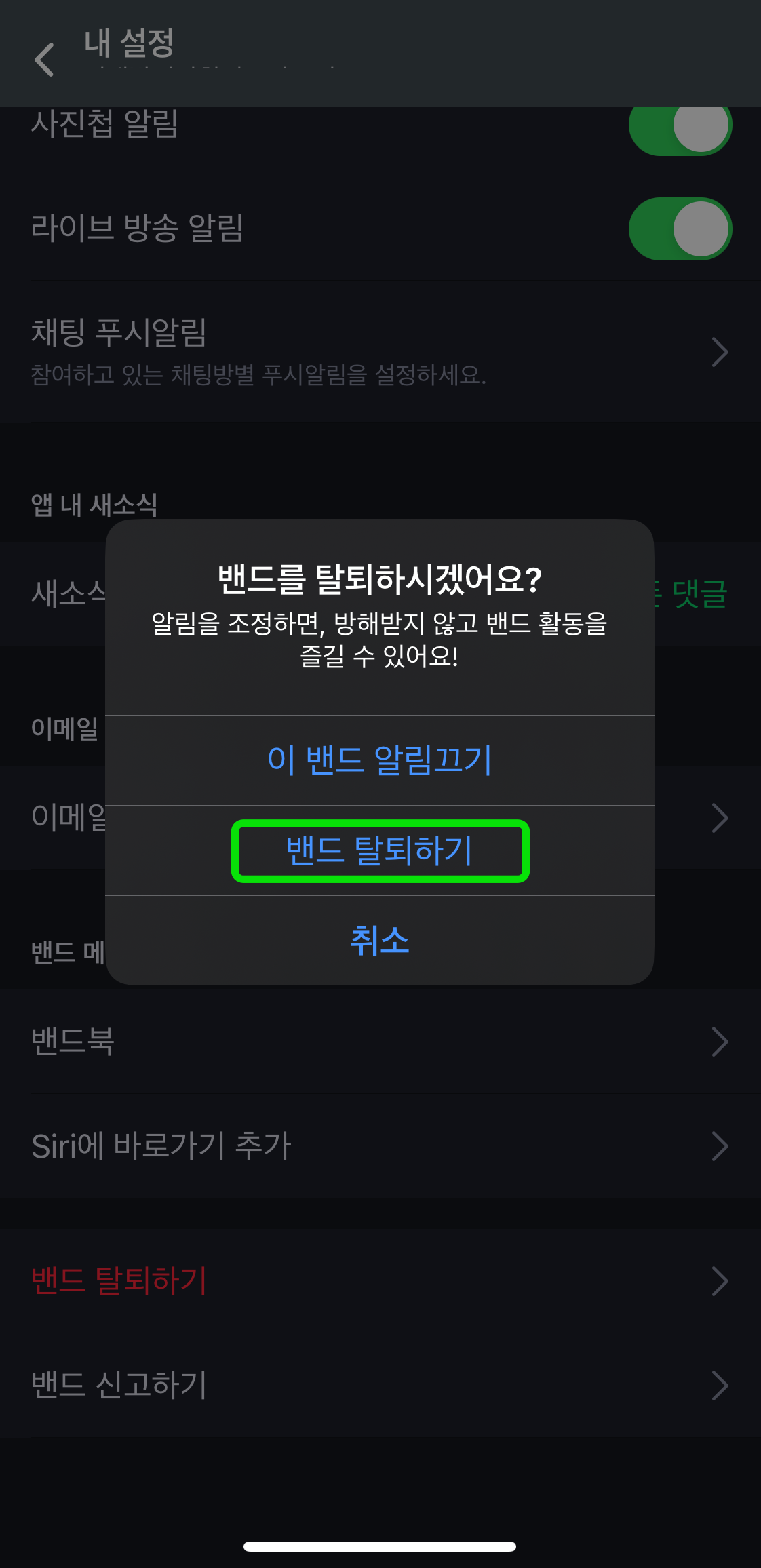761x1568 pixels.
Task: Tap the back arrow in the top bar
Action: pos(45,60)
